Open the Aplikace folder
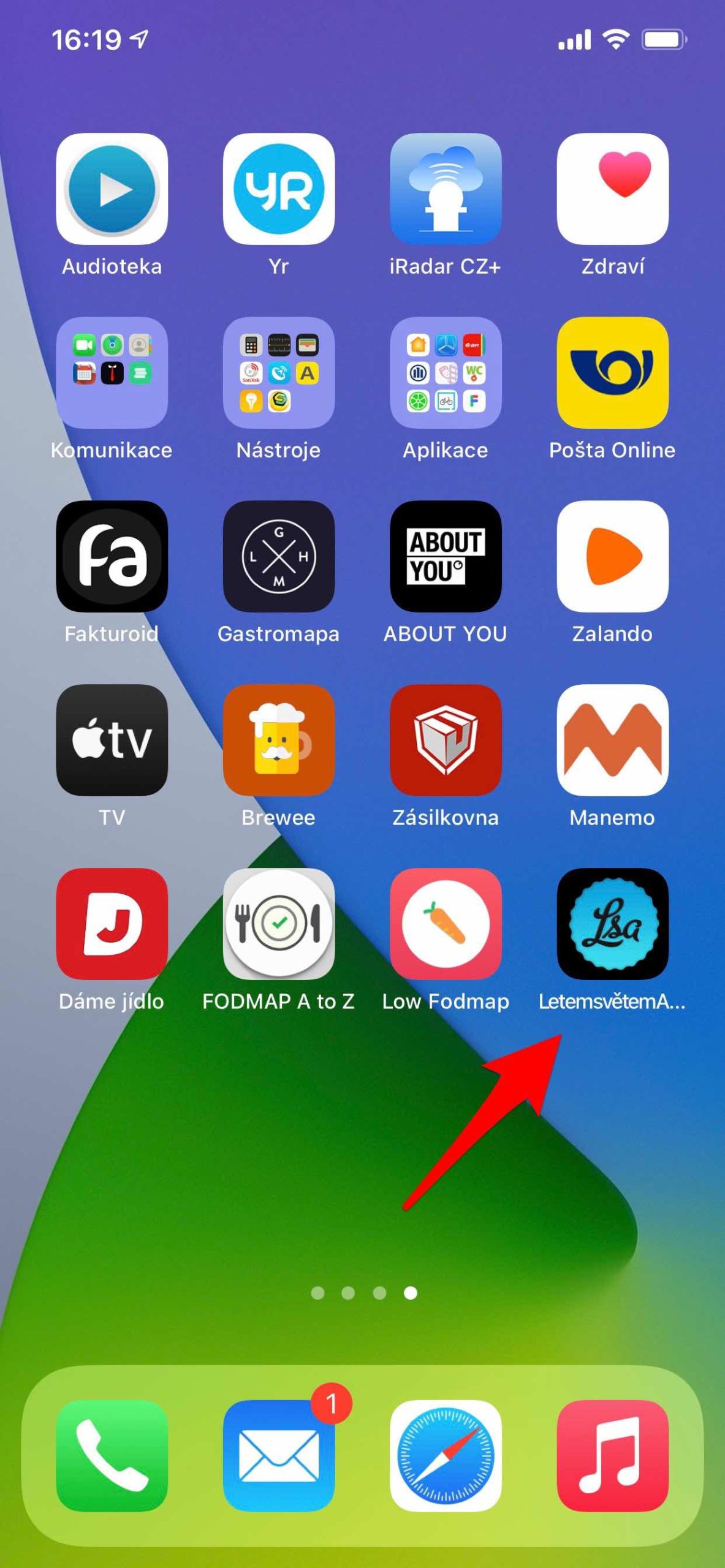 tap(446, 372)
